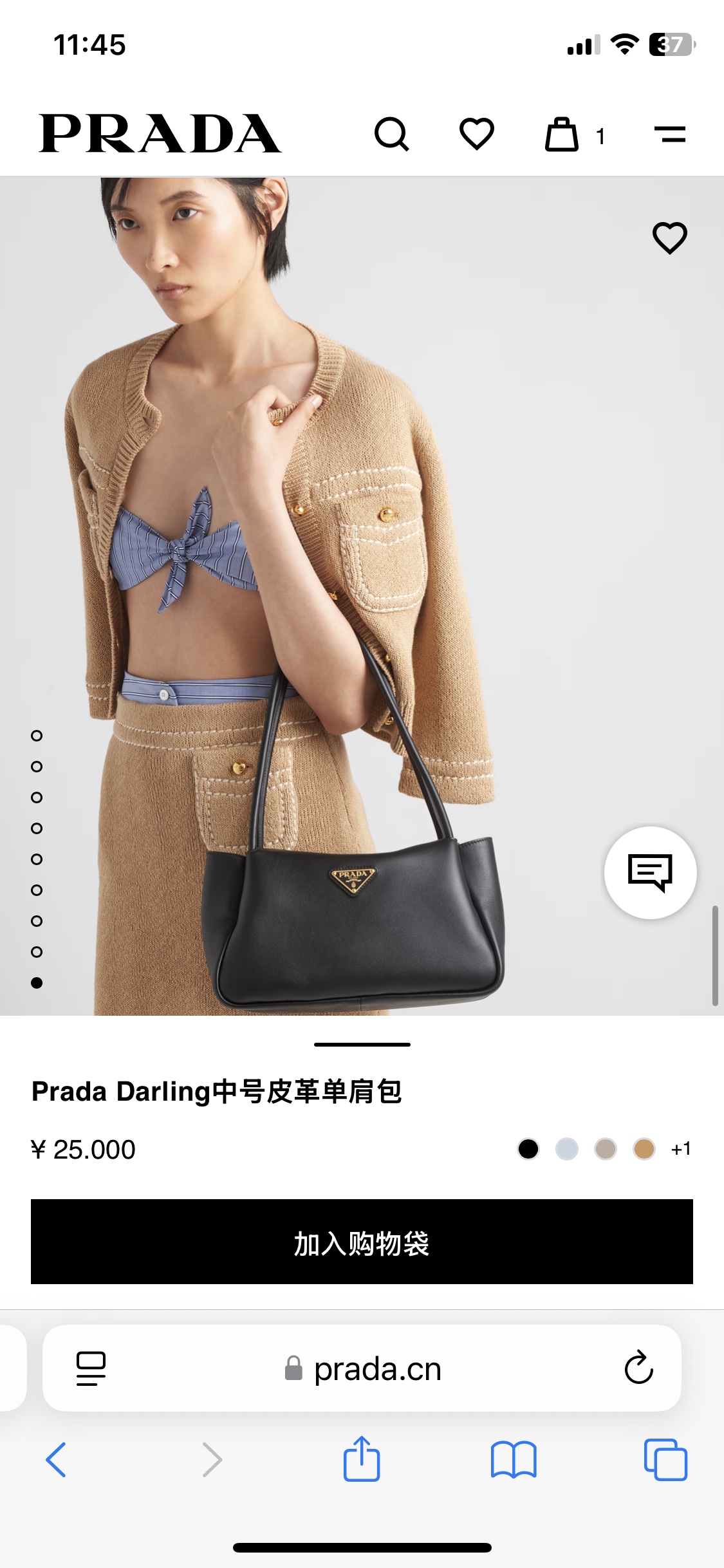Open the page settings icon in address bar

(x=91, y=1368)
